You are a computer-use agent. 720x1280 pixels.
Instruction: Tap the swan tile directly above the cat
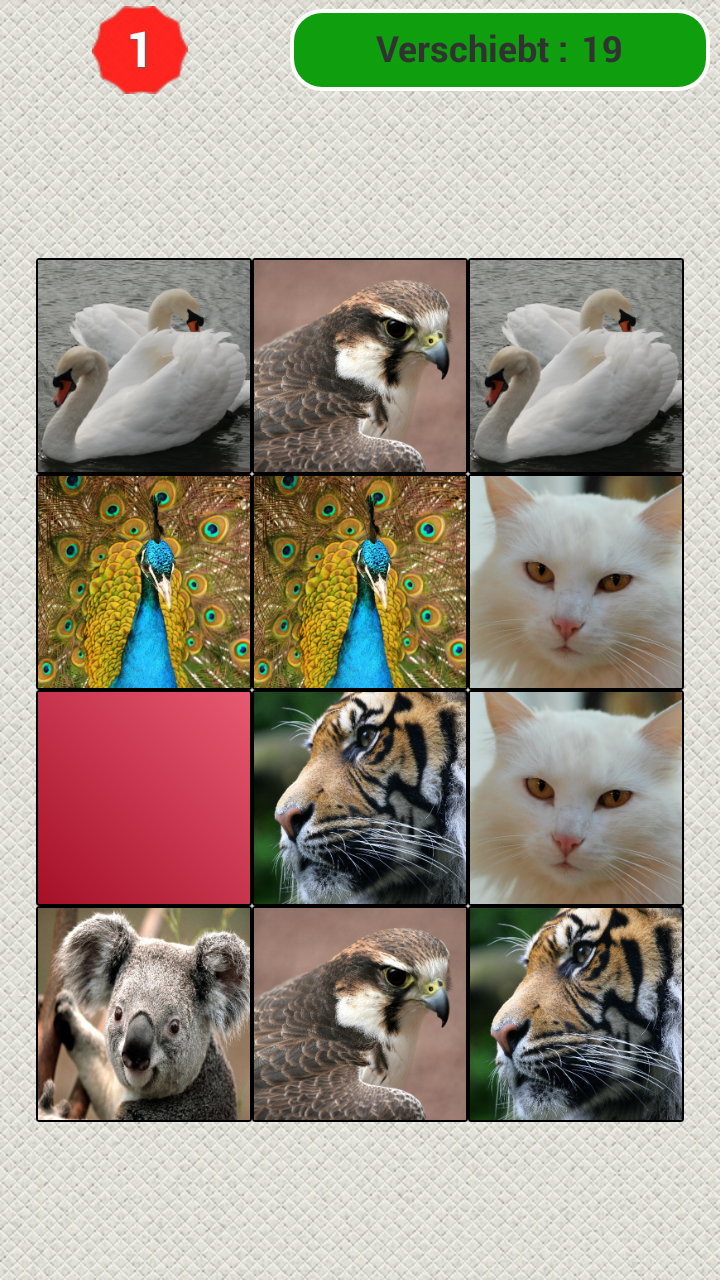576,366
